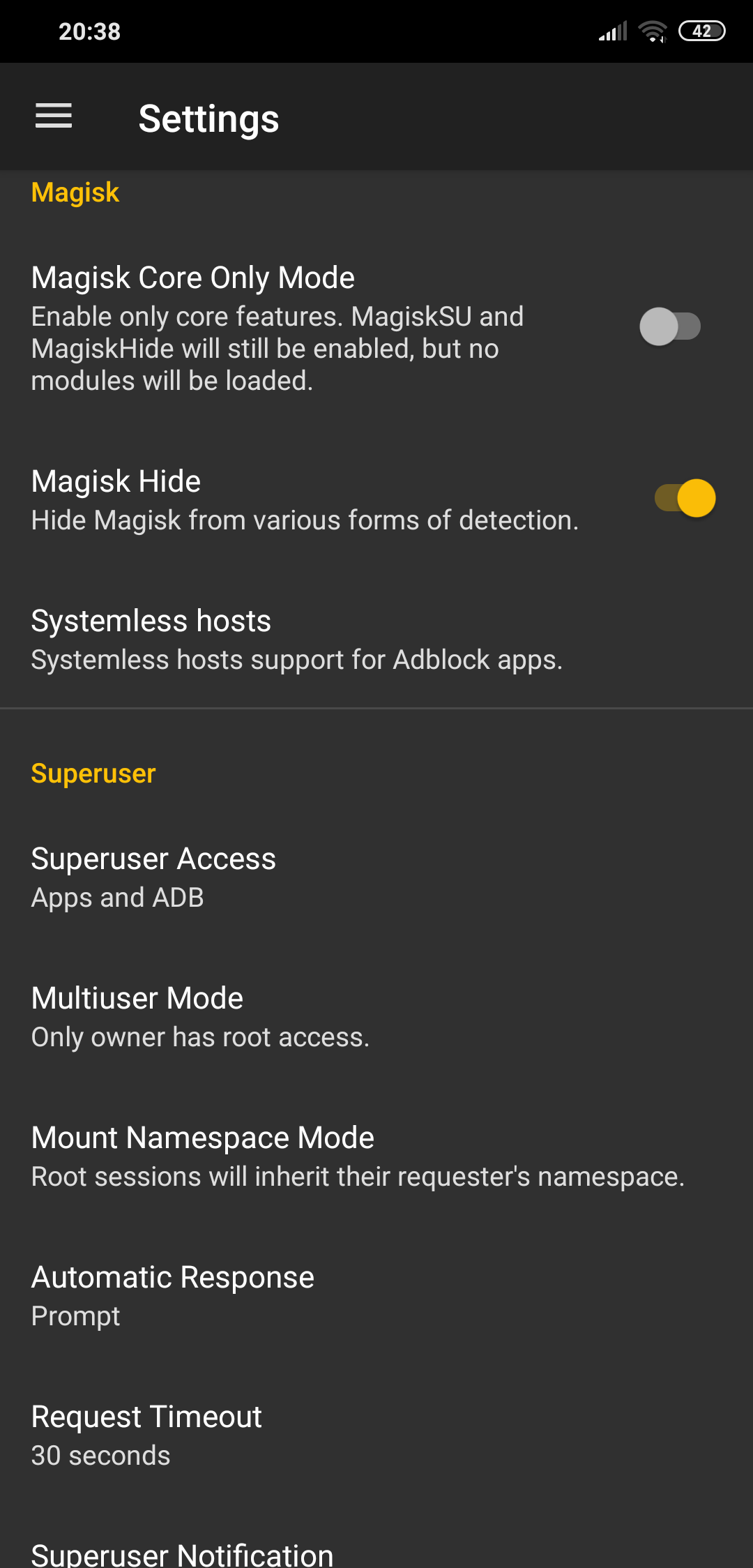Tap Systemless hosts option

[x=296, y=639]
